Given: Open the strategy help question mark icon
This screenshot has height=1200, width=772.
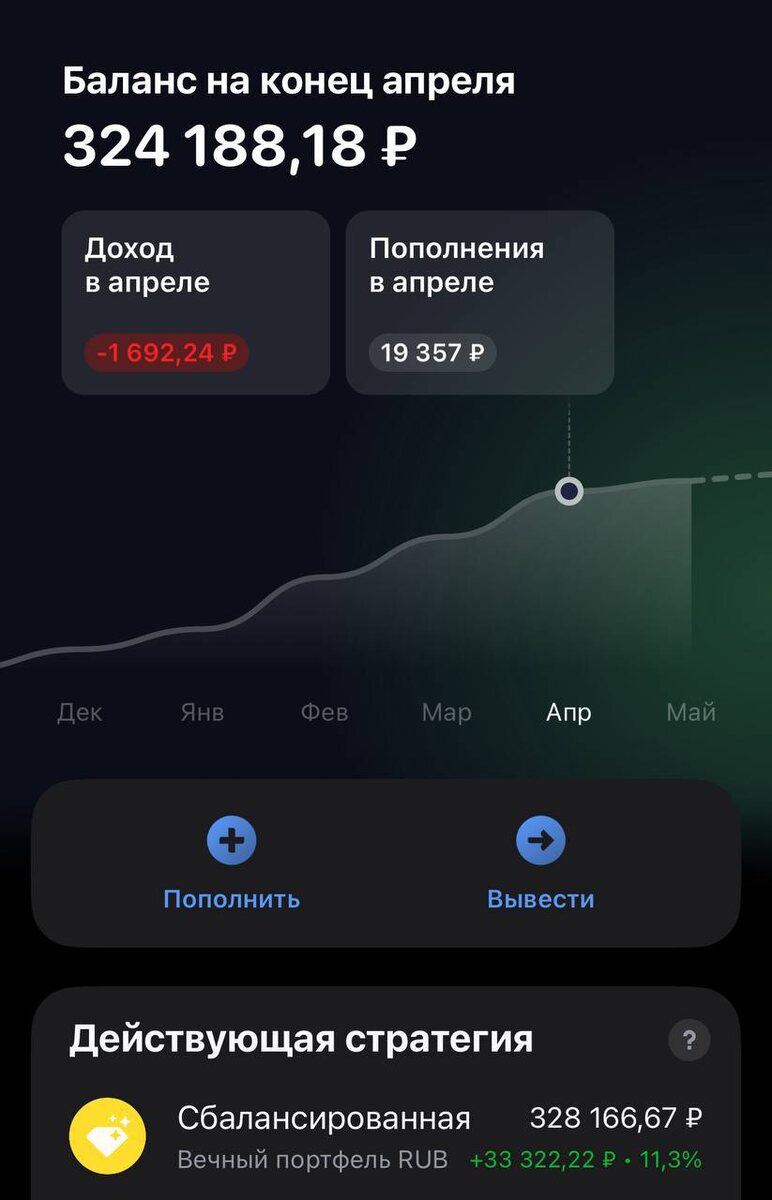Looking at the screenshot, I should [689, 1041].
